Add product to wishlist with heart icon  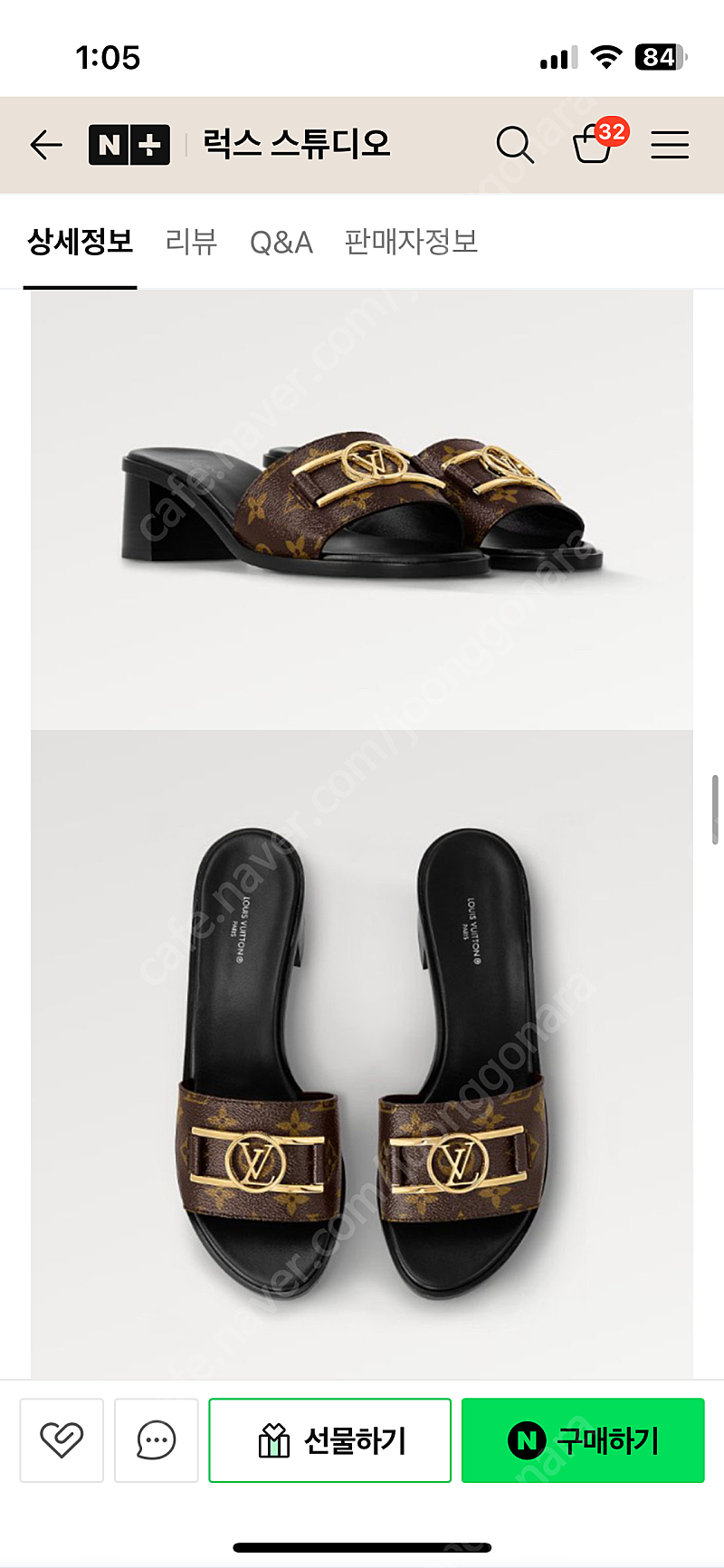(x=62, y=1440)
